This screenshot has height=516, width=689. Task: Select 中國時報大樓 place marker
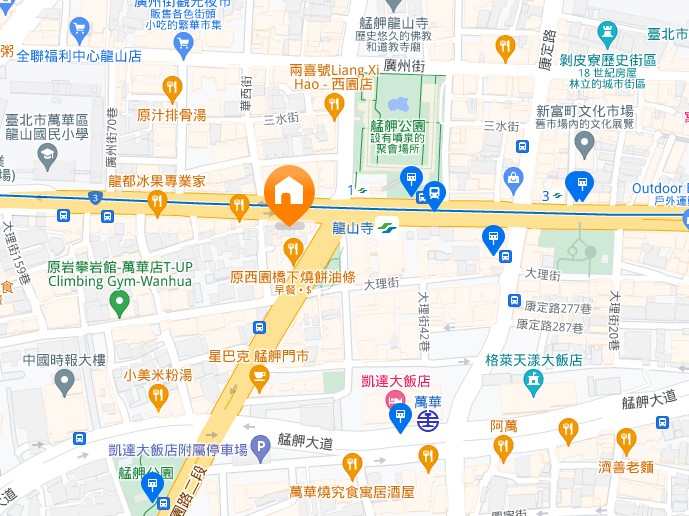point(65,381)
